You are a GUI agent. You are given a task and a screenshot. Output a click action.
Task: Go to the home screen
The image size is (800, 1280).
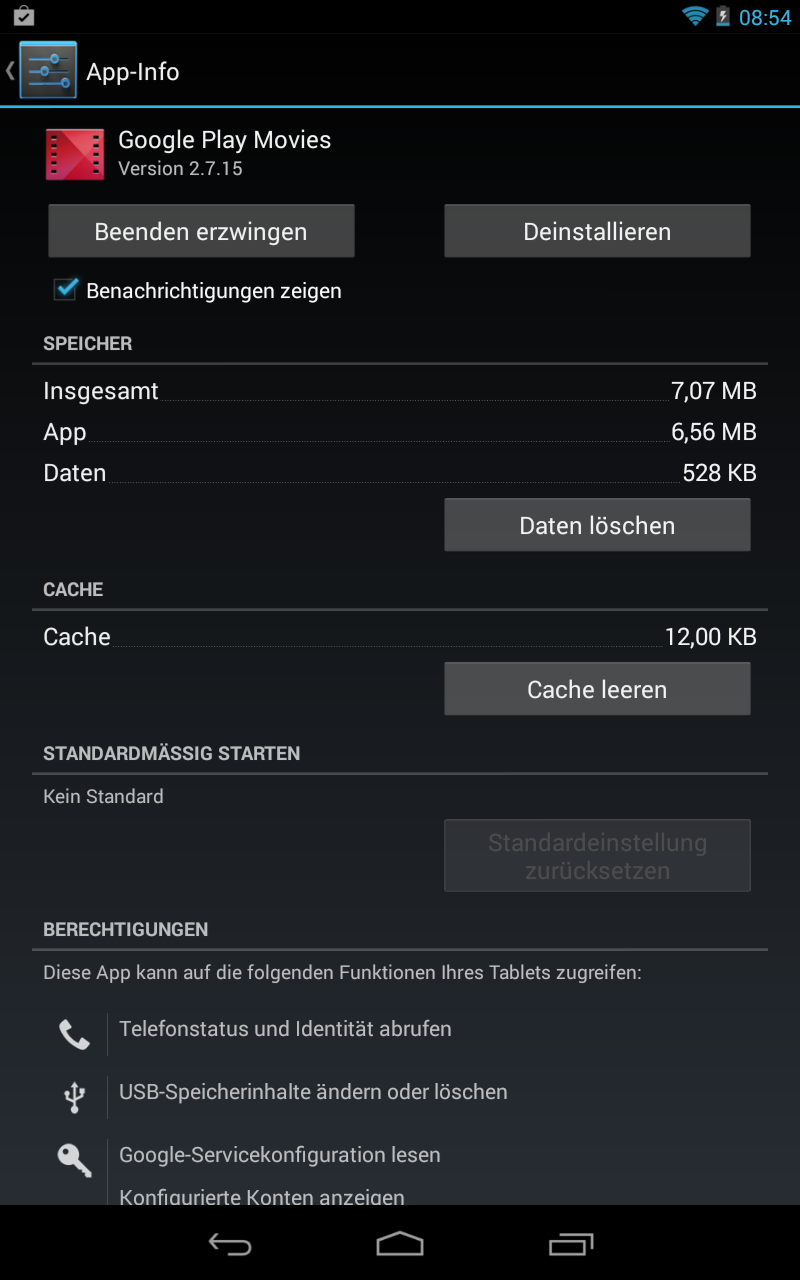400,1243
